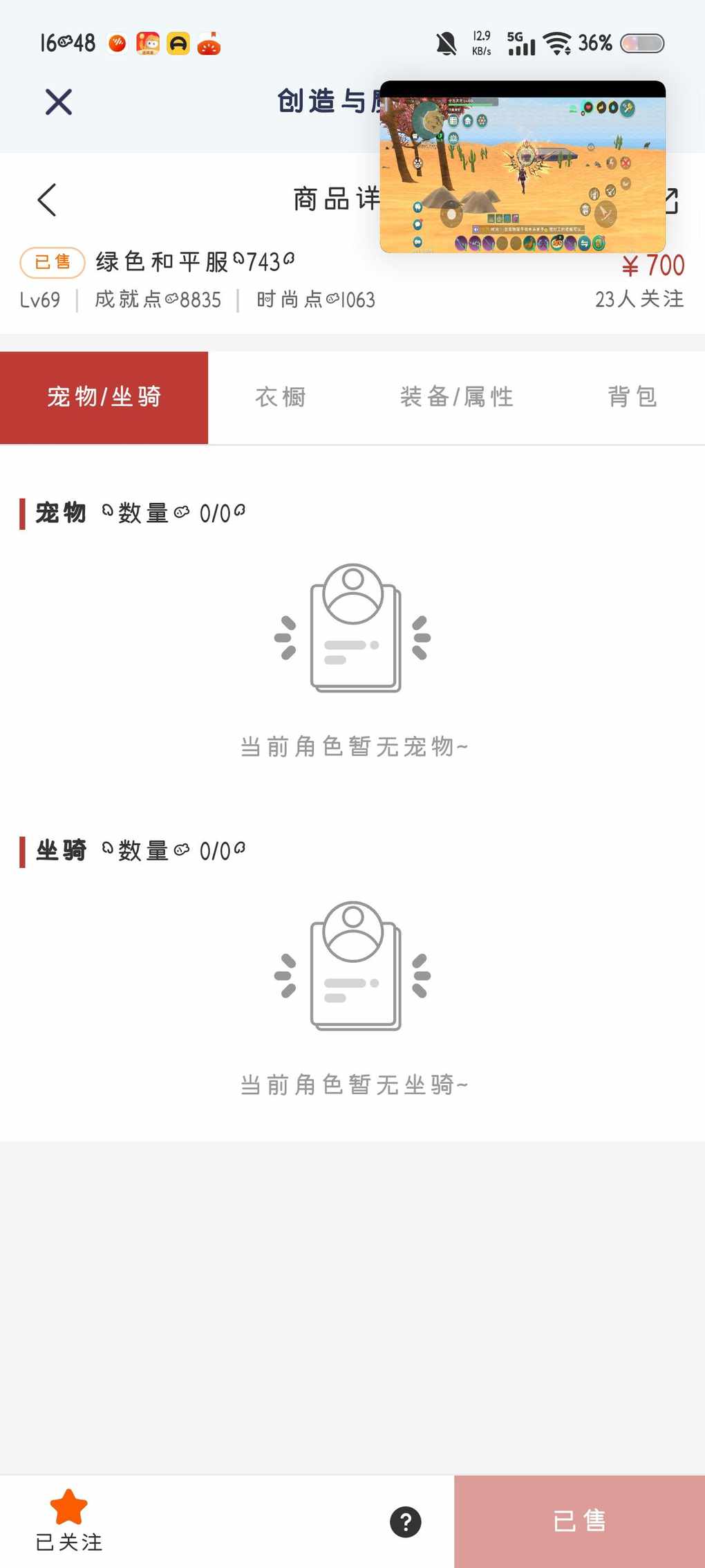Viewport: 705px width, 1568px height.
Task: Open help via the question mark icon
Action: 406,1522
